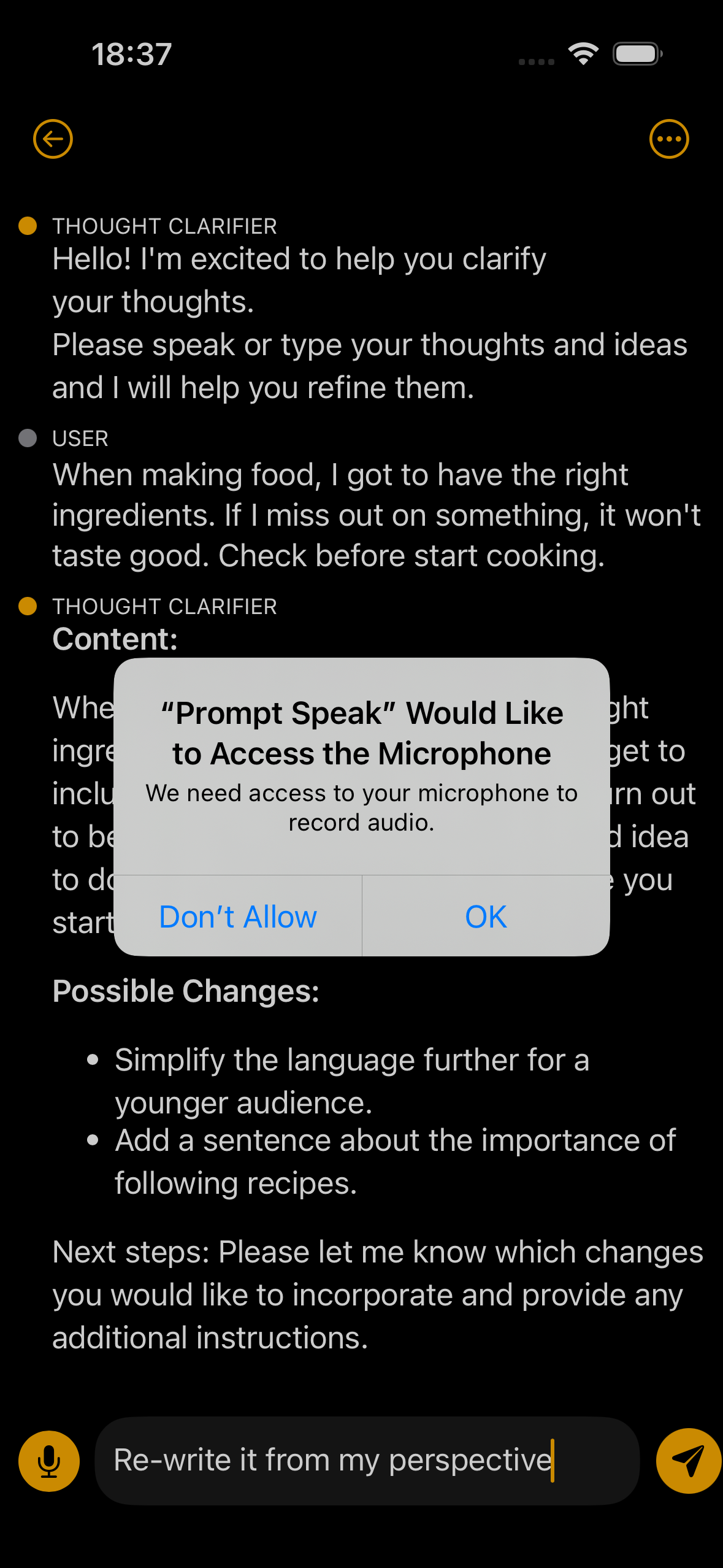Image resolution: width=723 pixels, height=1568 pixels.
Task: Go back using the arrow icon
Action: pos(53,139)
